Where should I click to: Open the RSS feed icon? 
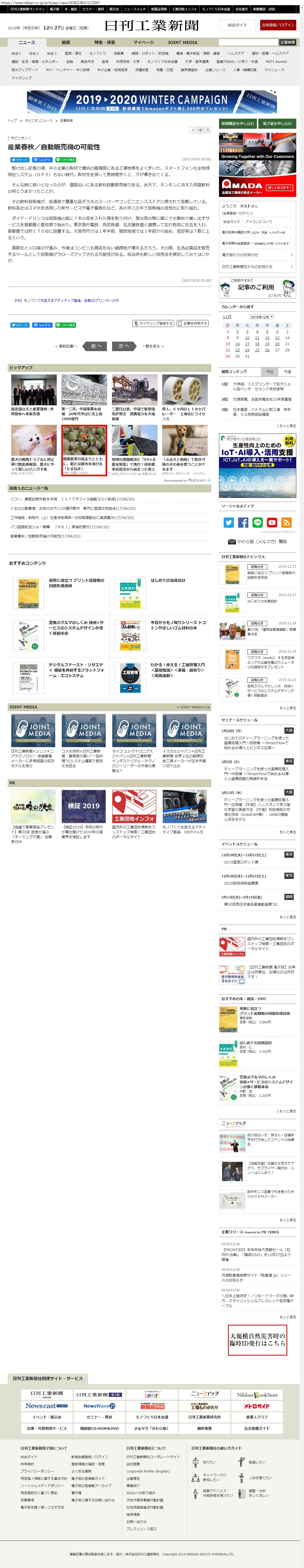(x=286, y=522)
